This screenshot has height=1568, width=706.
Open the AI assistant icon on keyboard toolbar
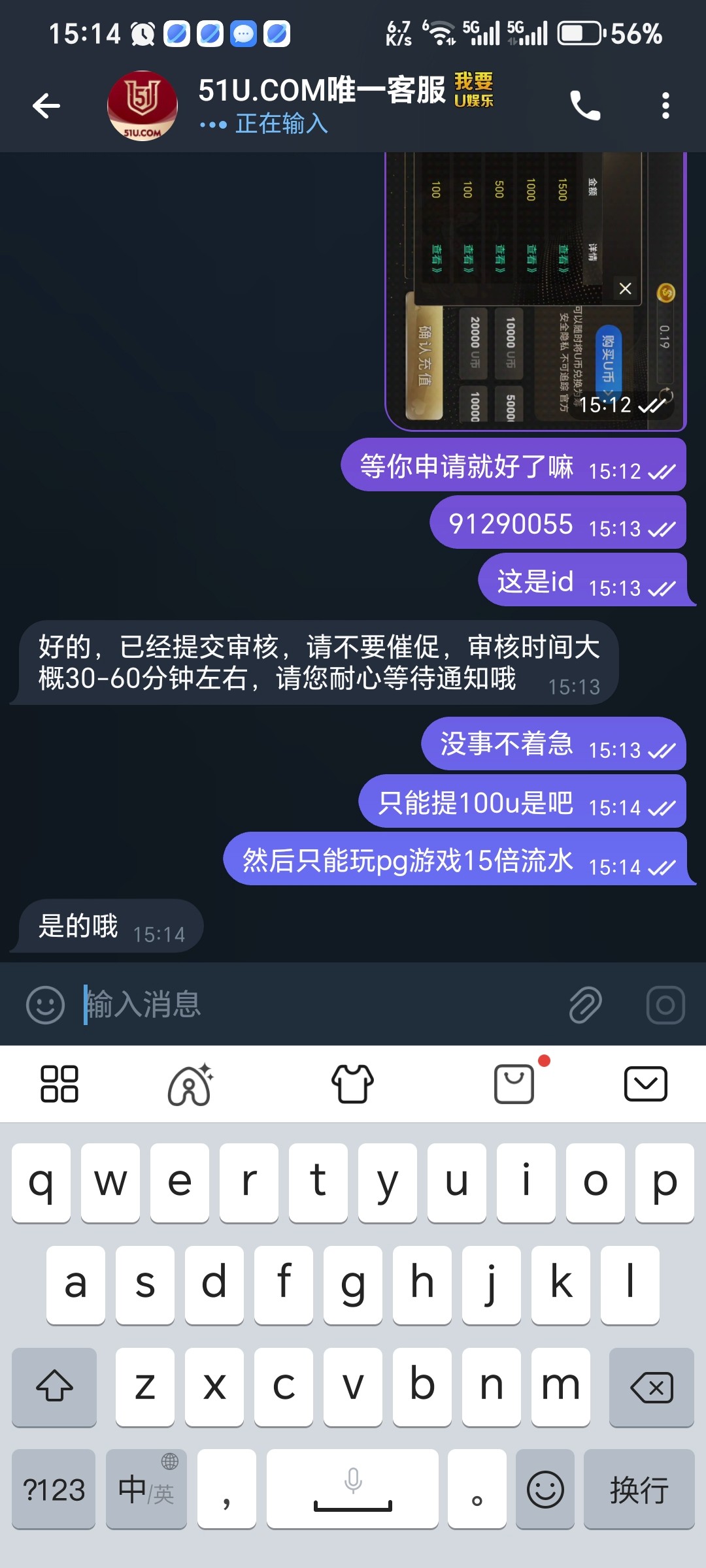click(x=190, y=1083)
